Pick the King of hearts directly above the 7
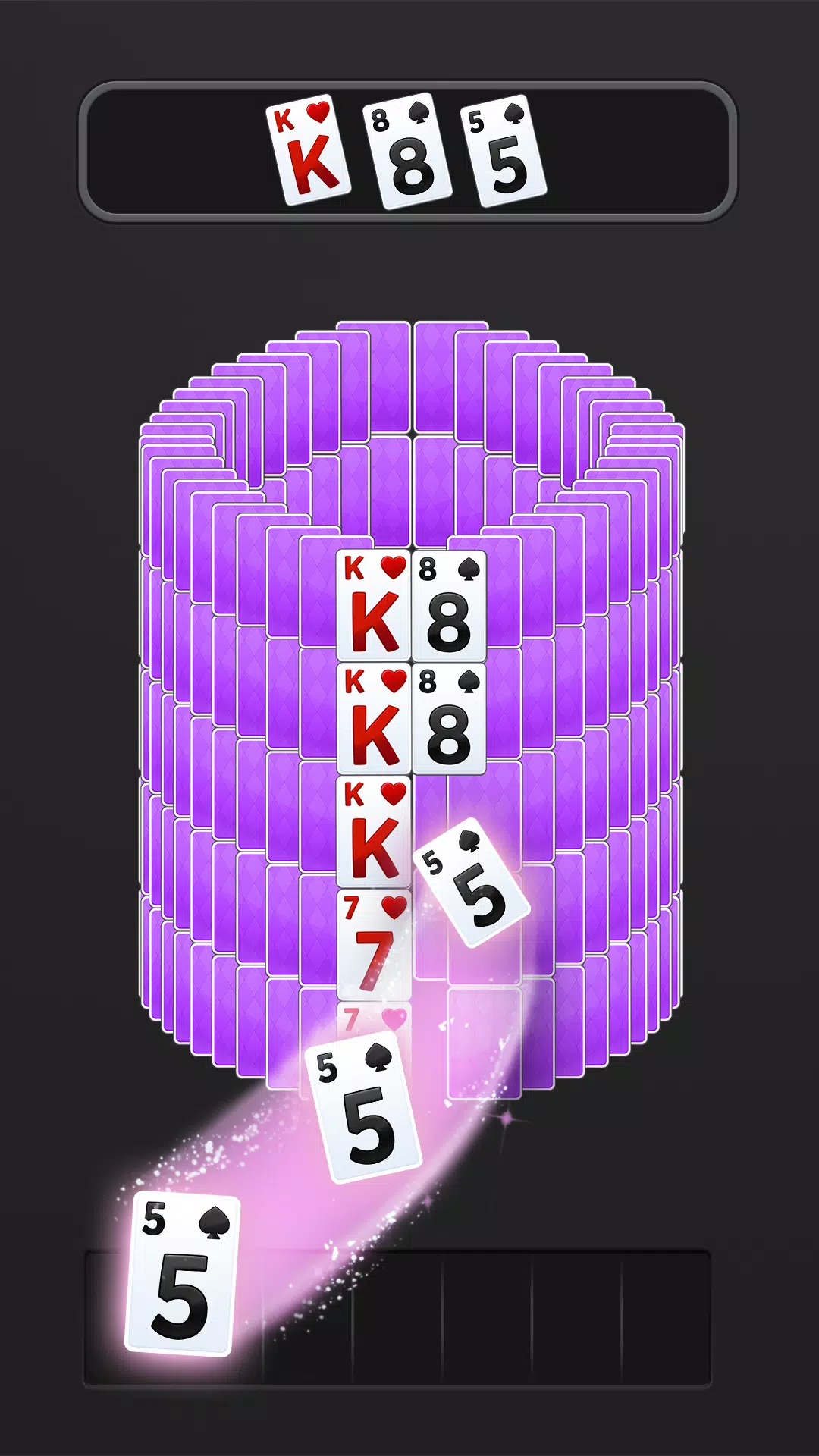 pyautogui.click(x=373, y=832)
